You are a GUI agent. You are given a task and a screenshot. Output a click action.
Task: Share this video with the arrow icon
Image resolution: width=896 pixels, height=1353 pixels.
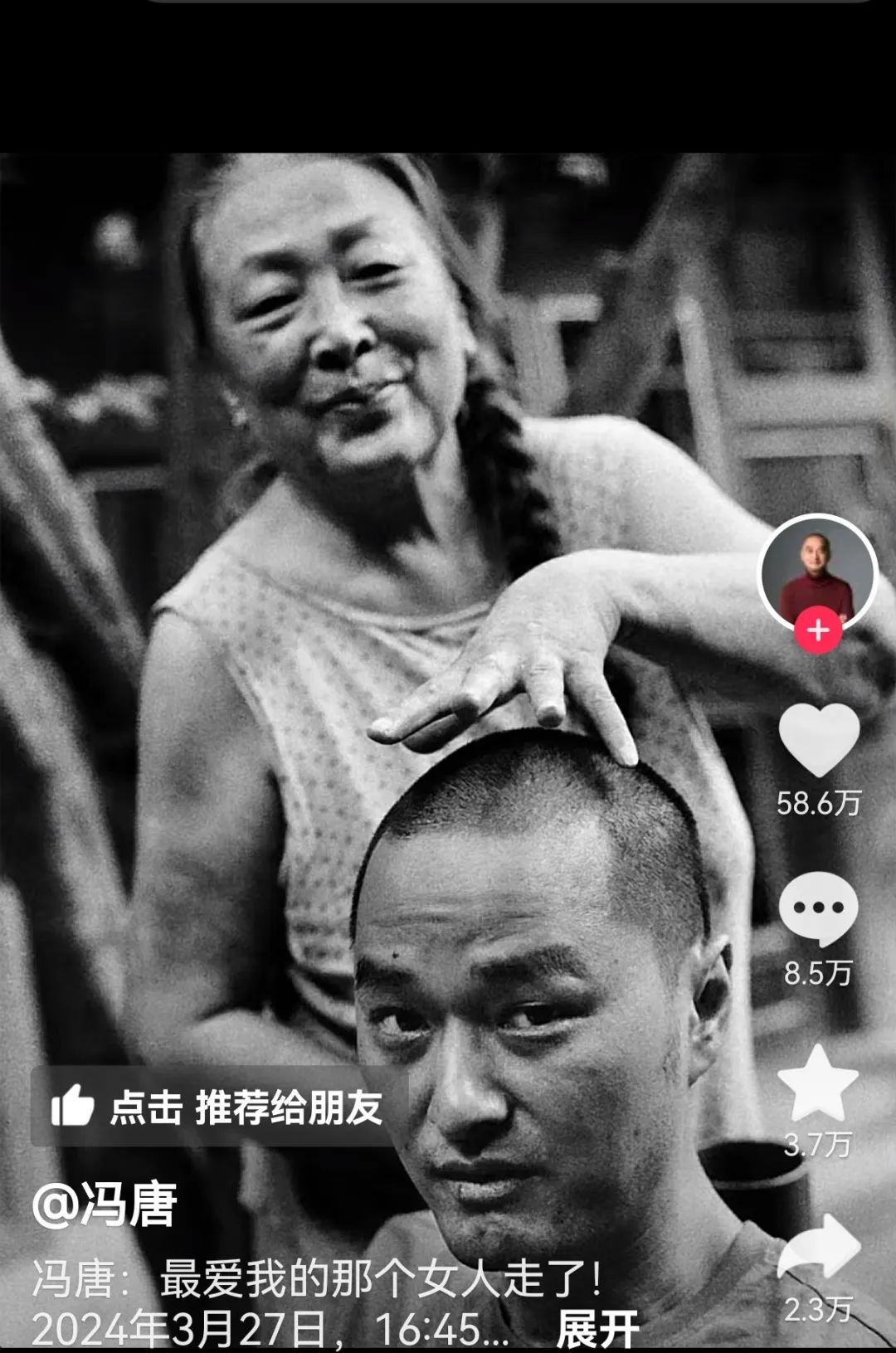coord(818,1248)
